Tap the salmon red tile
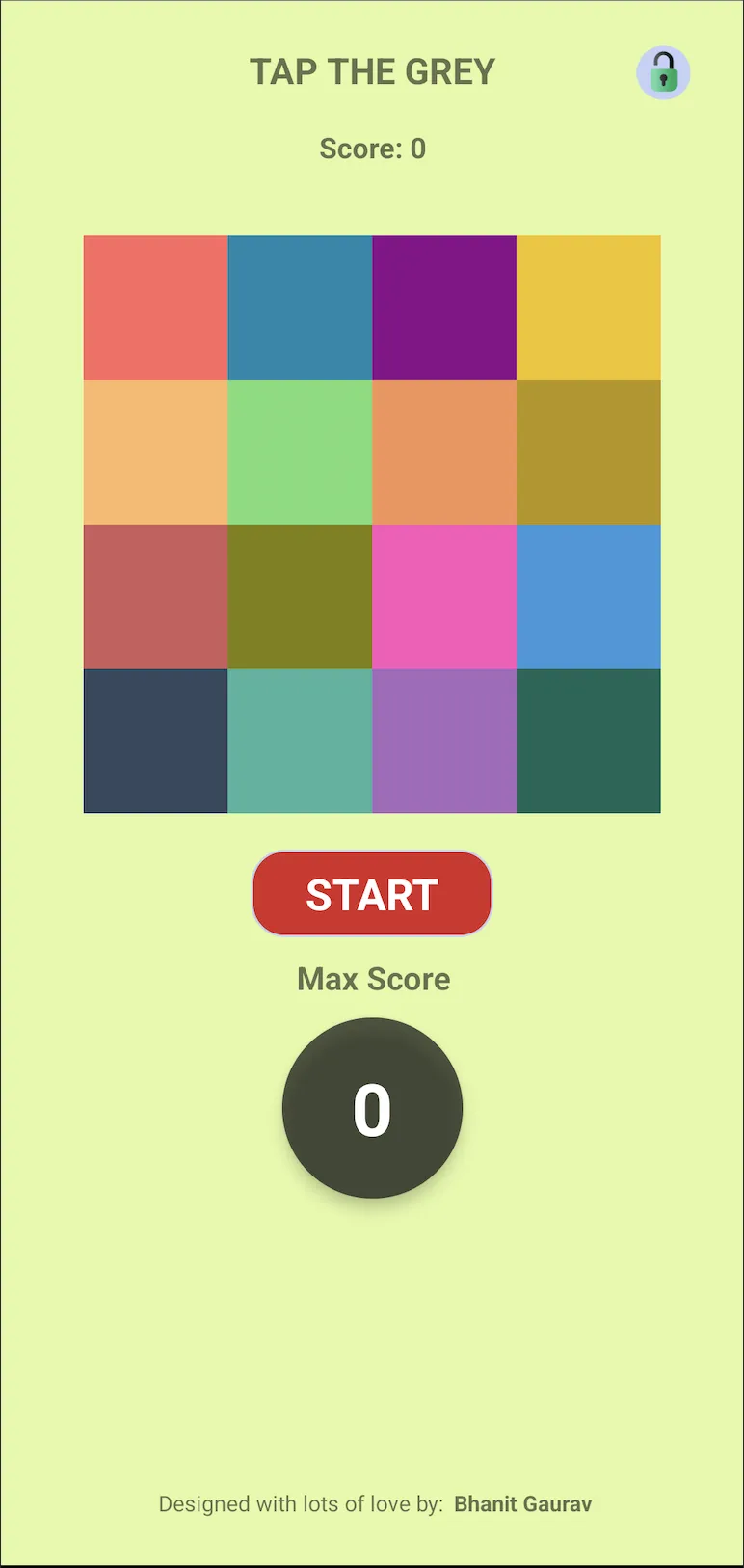The image size is (744, 1568). [155, 308]
